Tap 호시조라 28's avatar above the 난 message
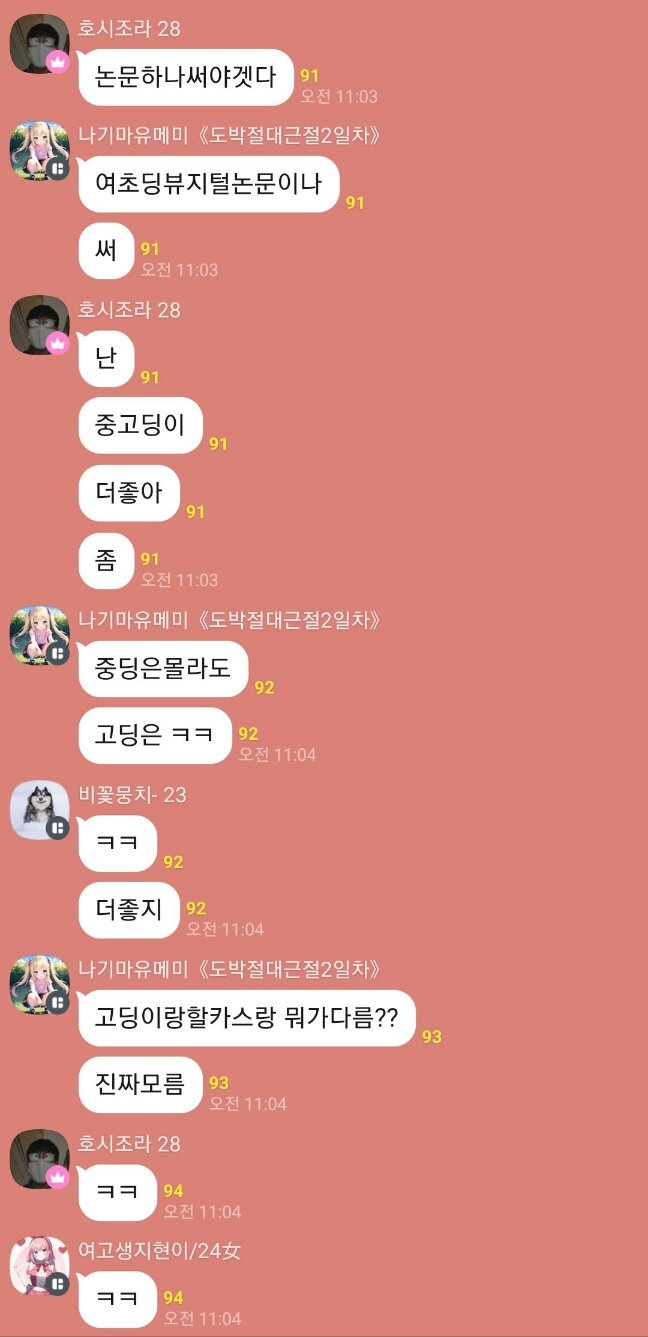This screenshot has width=648, height=1337. pyautogui.click(x=39, y=325)
